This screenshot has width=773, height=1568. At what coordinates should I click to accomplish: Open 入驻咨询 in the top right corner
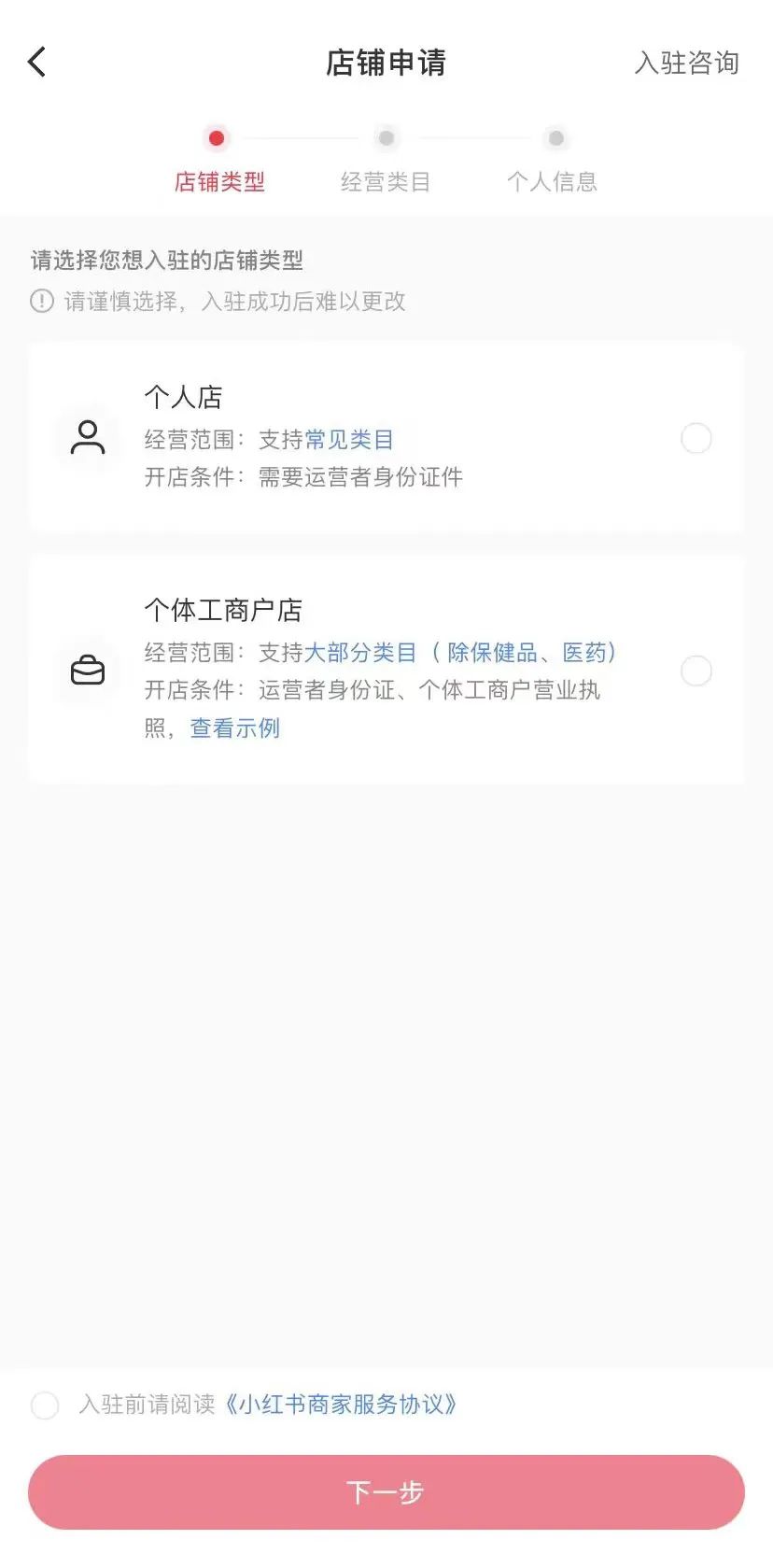point(688,63)
